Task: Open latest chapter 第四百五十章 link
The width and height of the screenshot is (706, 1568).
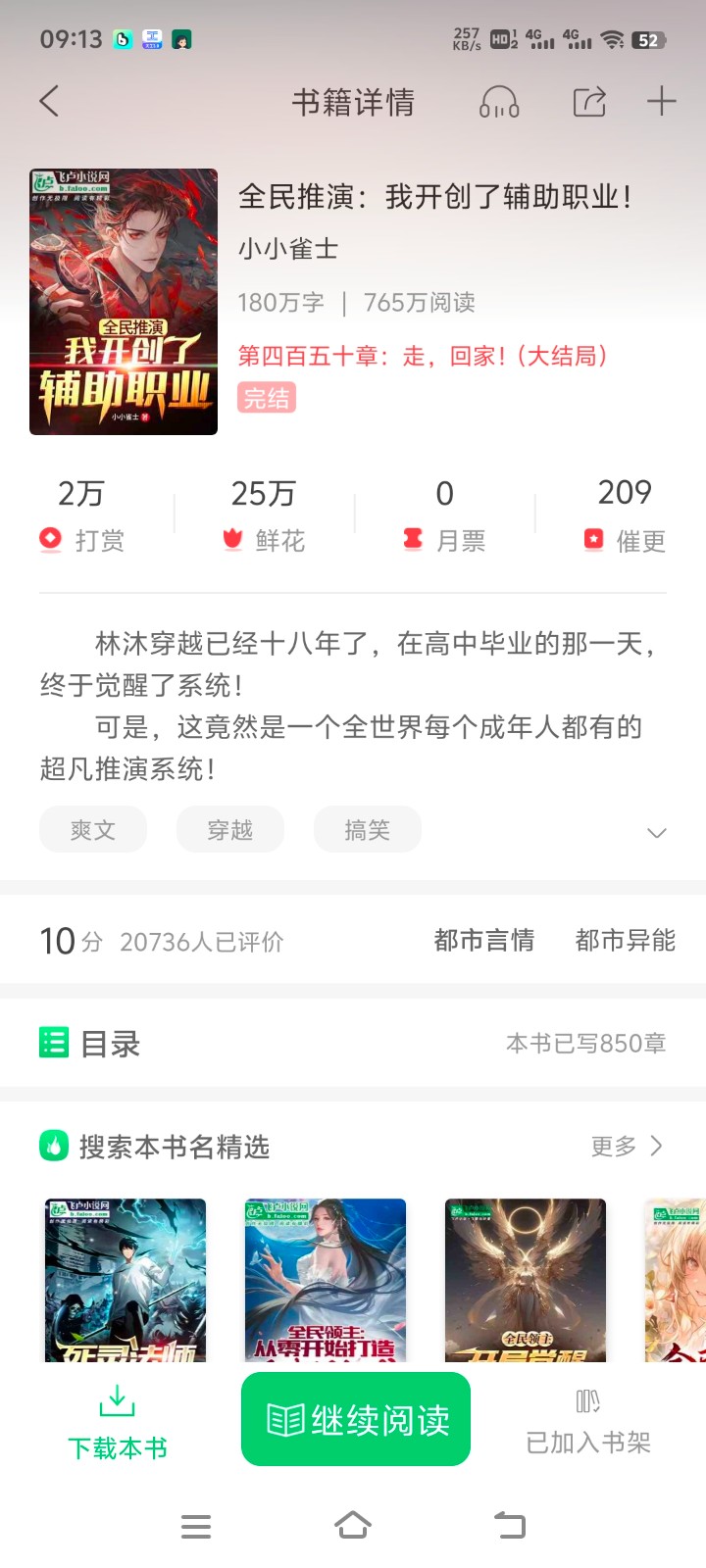Action: tap(423, 356)
